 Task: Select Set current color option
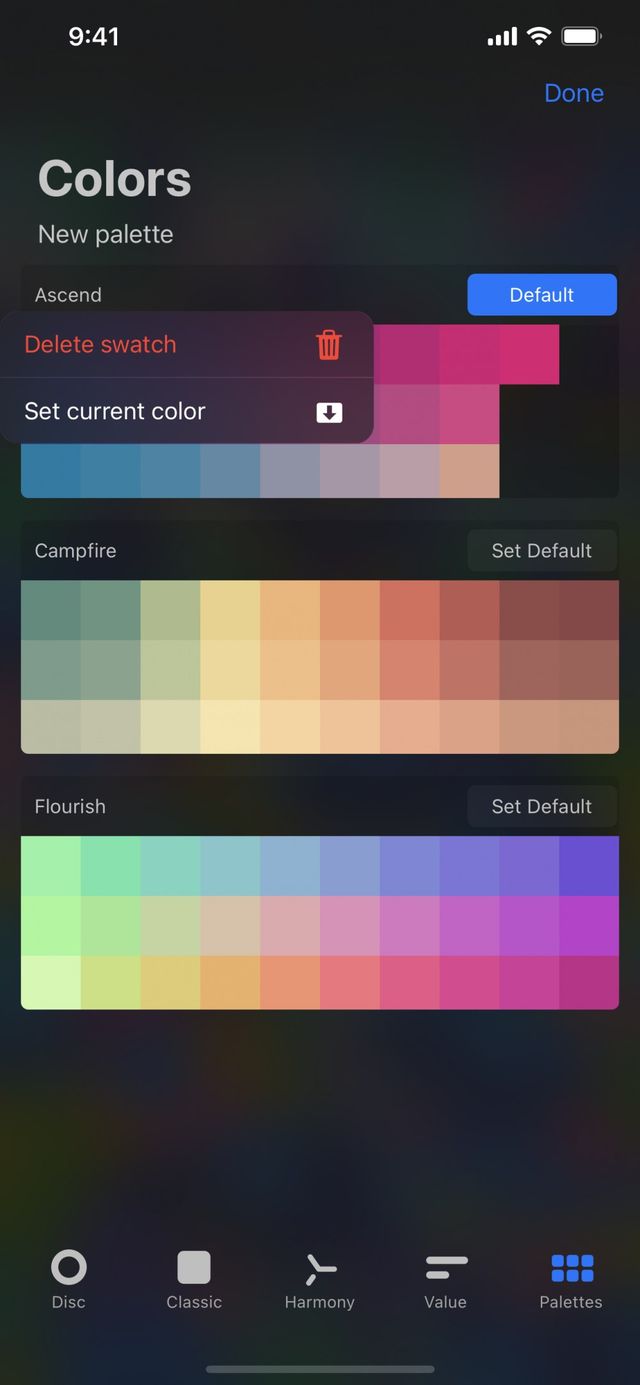(x=186, y=411)
